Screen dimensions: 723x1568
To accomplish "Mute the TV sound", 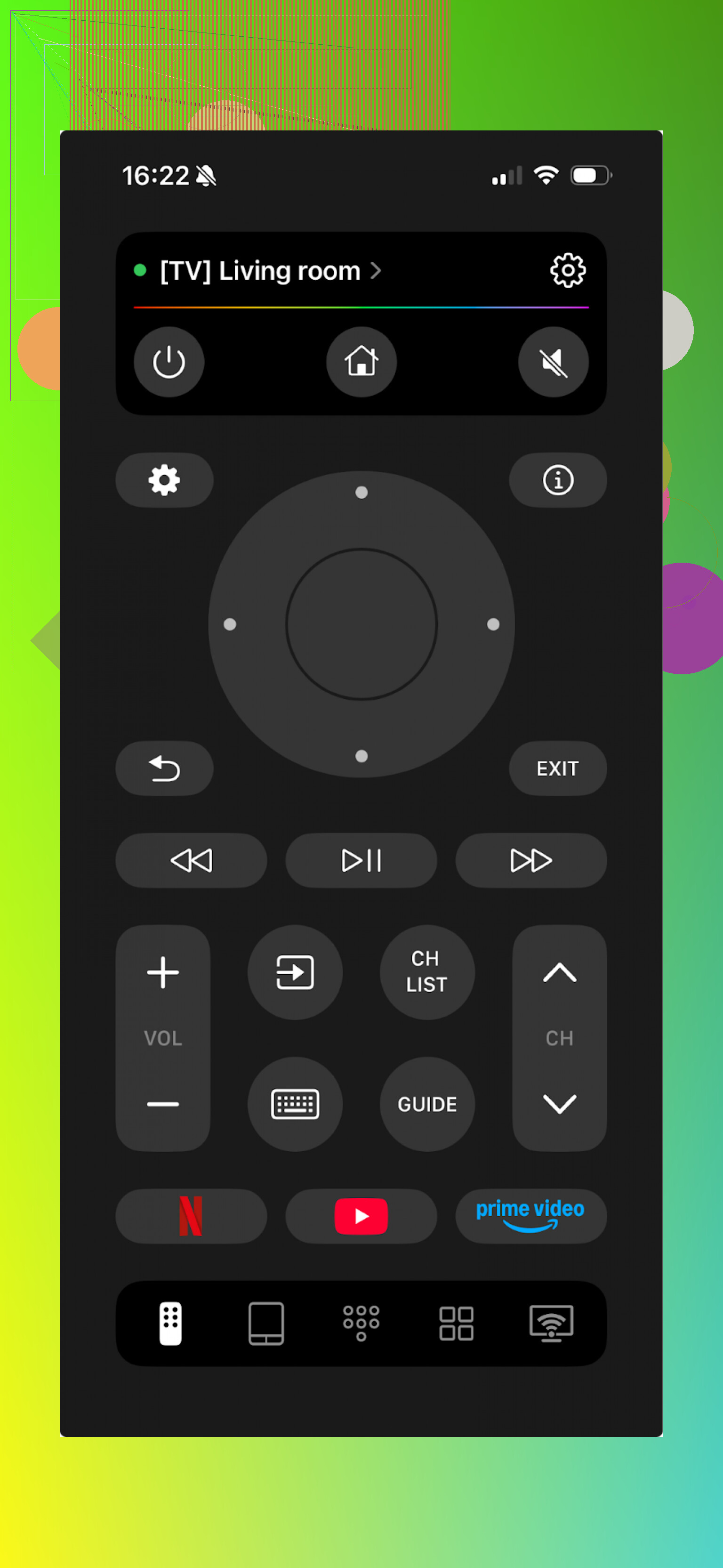I will pos(553,362).
